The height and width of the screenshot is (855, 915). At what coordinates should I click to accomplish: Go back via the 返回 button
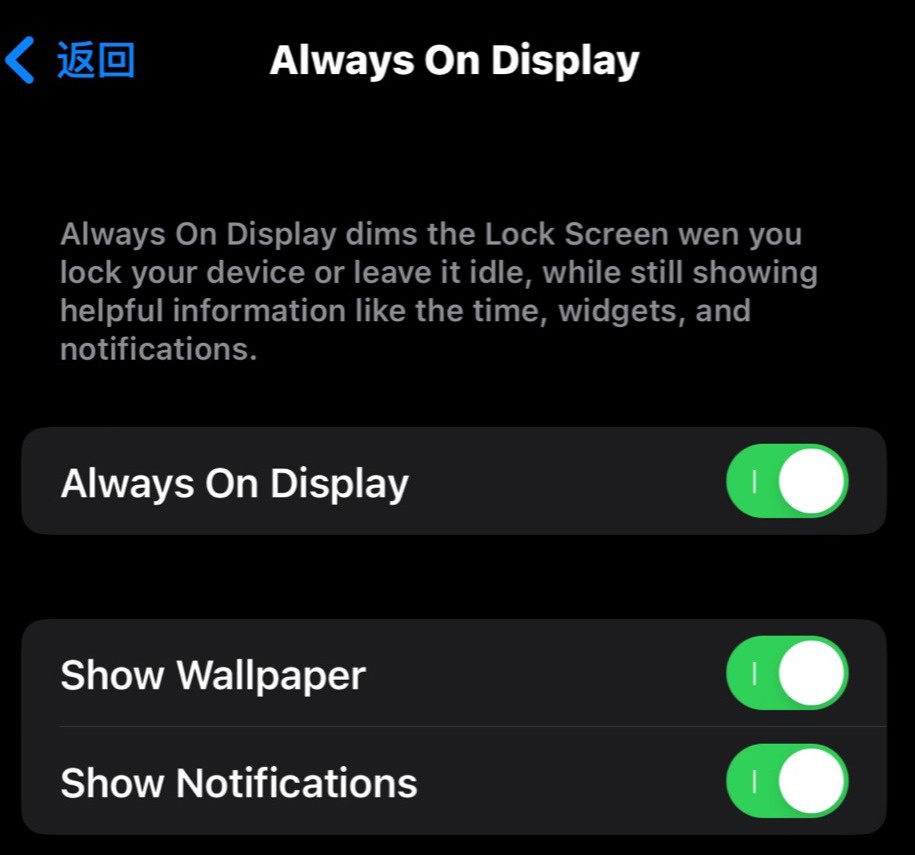point(72,61)
